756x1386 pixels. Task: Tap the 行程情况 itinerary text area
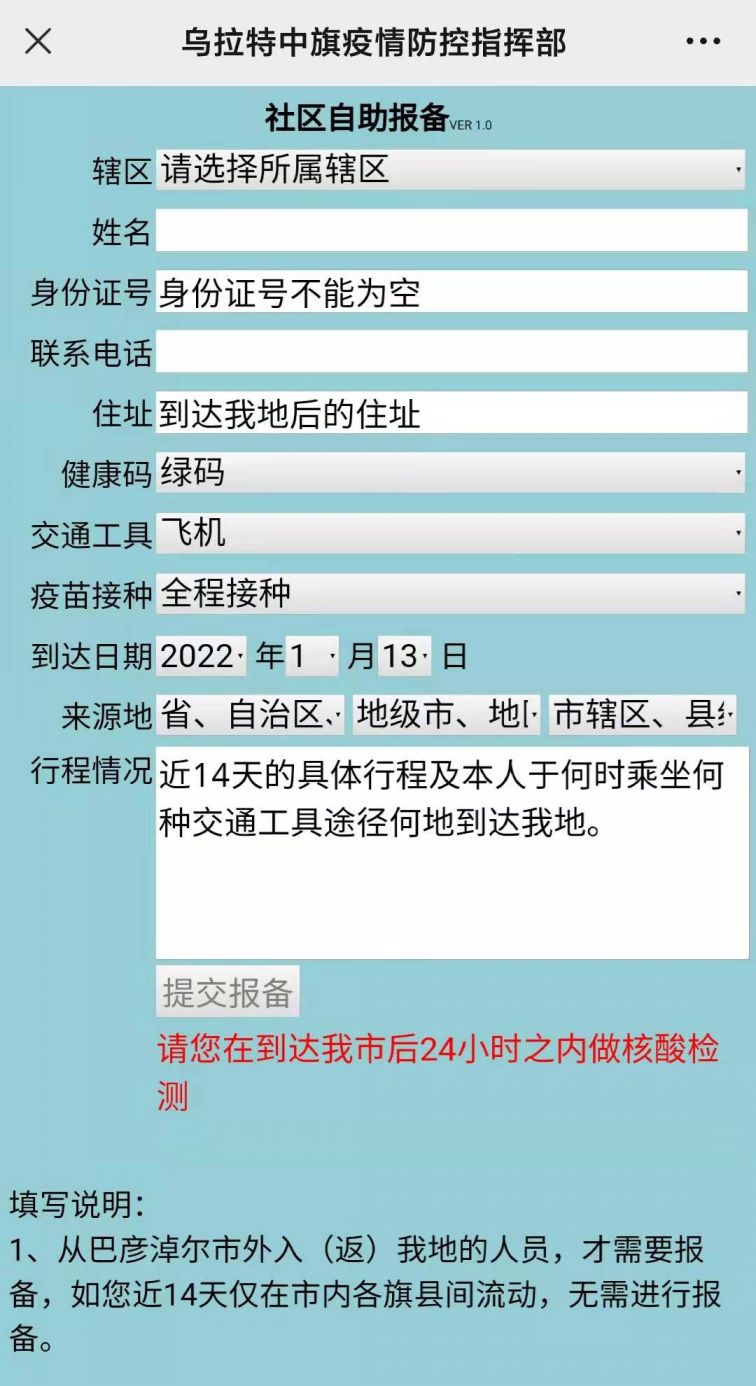click(x=450, y=853)
